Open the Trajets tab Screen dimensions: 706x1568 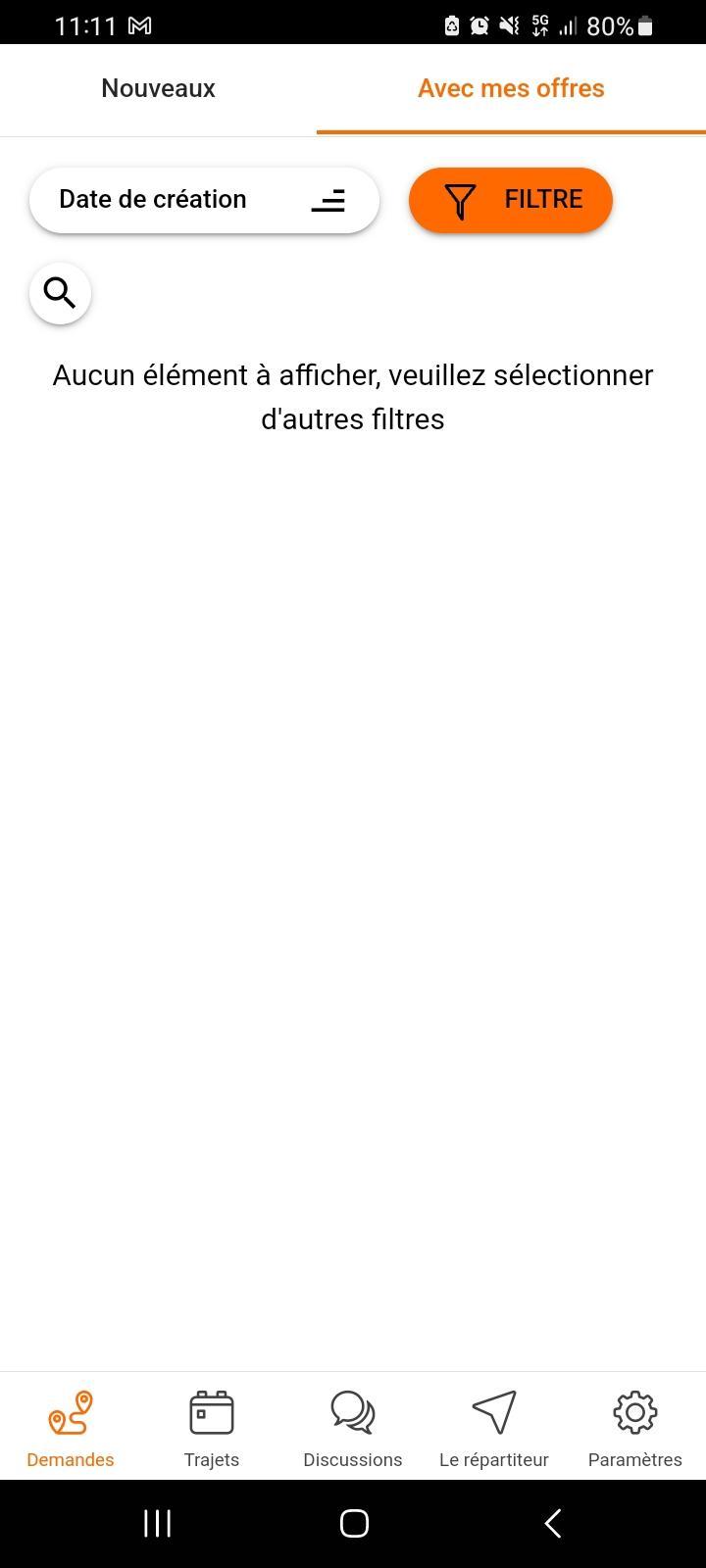(212, 1427)
